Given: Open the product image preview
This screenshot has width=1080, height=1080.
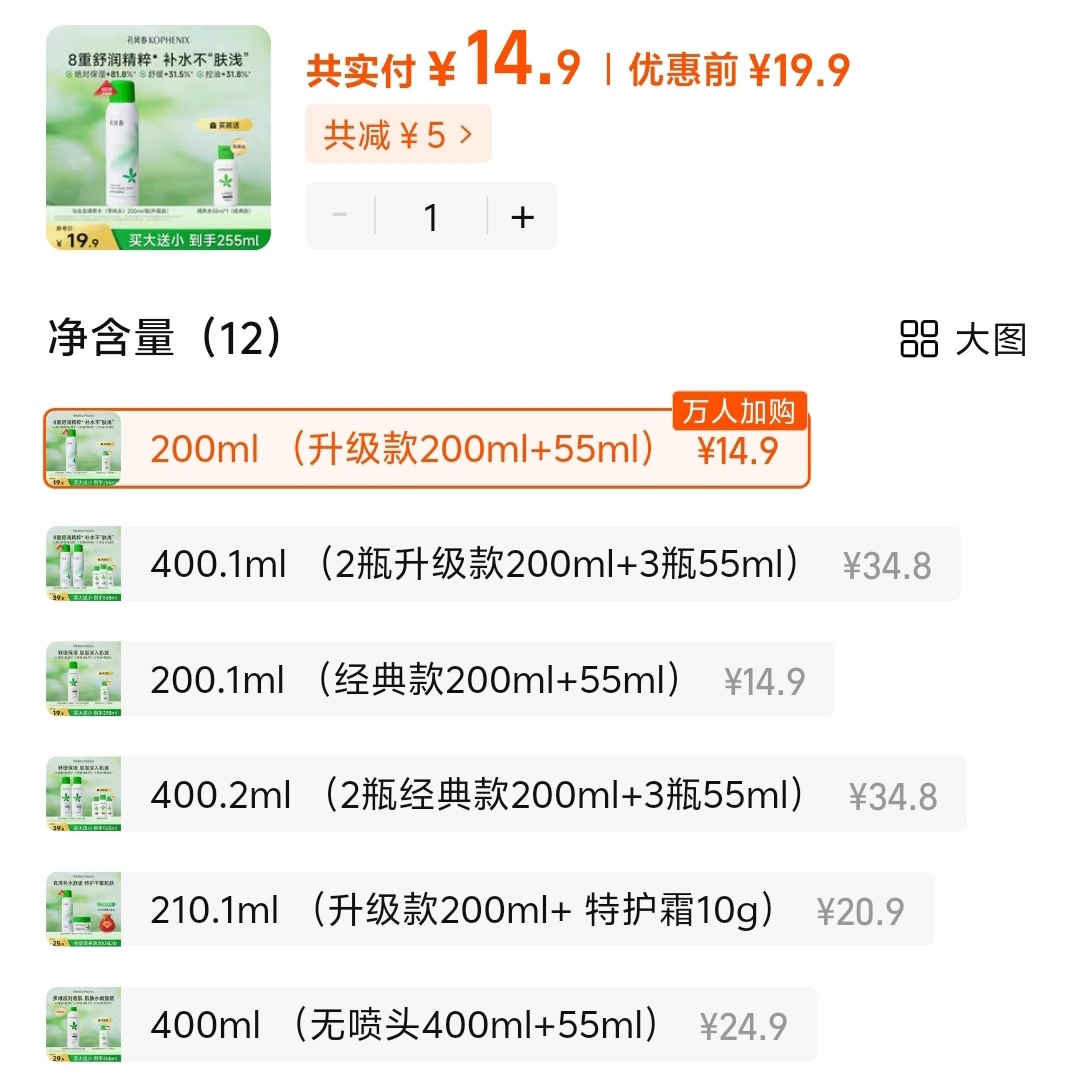Looking at the screenshot, I should tap(158, 138).
